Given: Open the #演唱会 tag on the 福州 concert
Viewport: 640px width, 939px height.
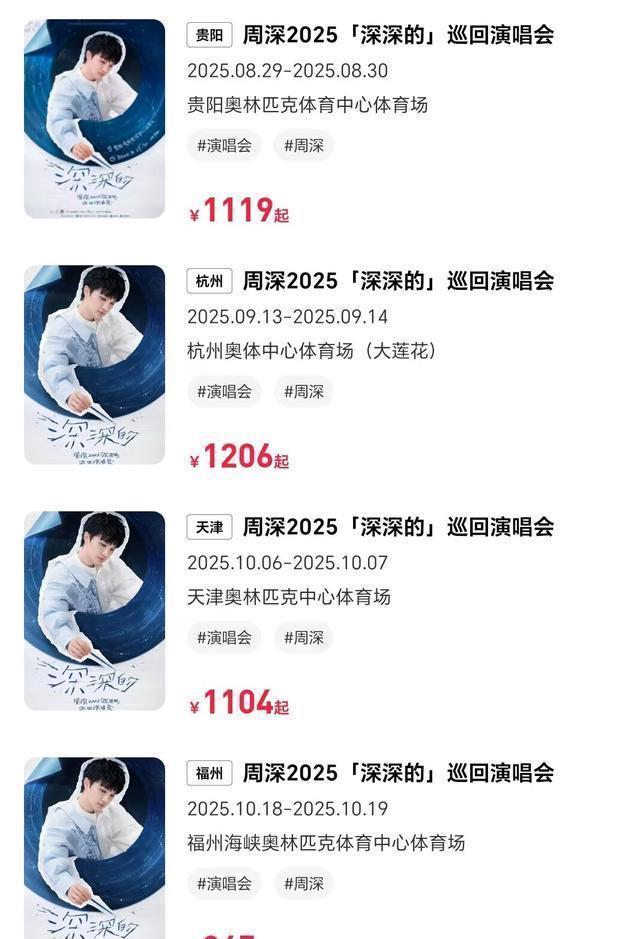Looking at the screenshot, I should pos(224,883).
